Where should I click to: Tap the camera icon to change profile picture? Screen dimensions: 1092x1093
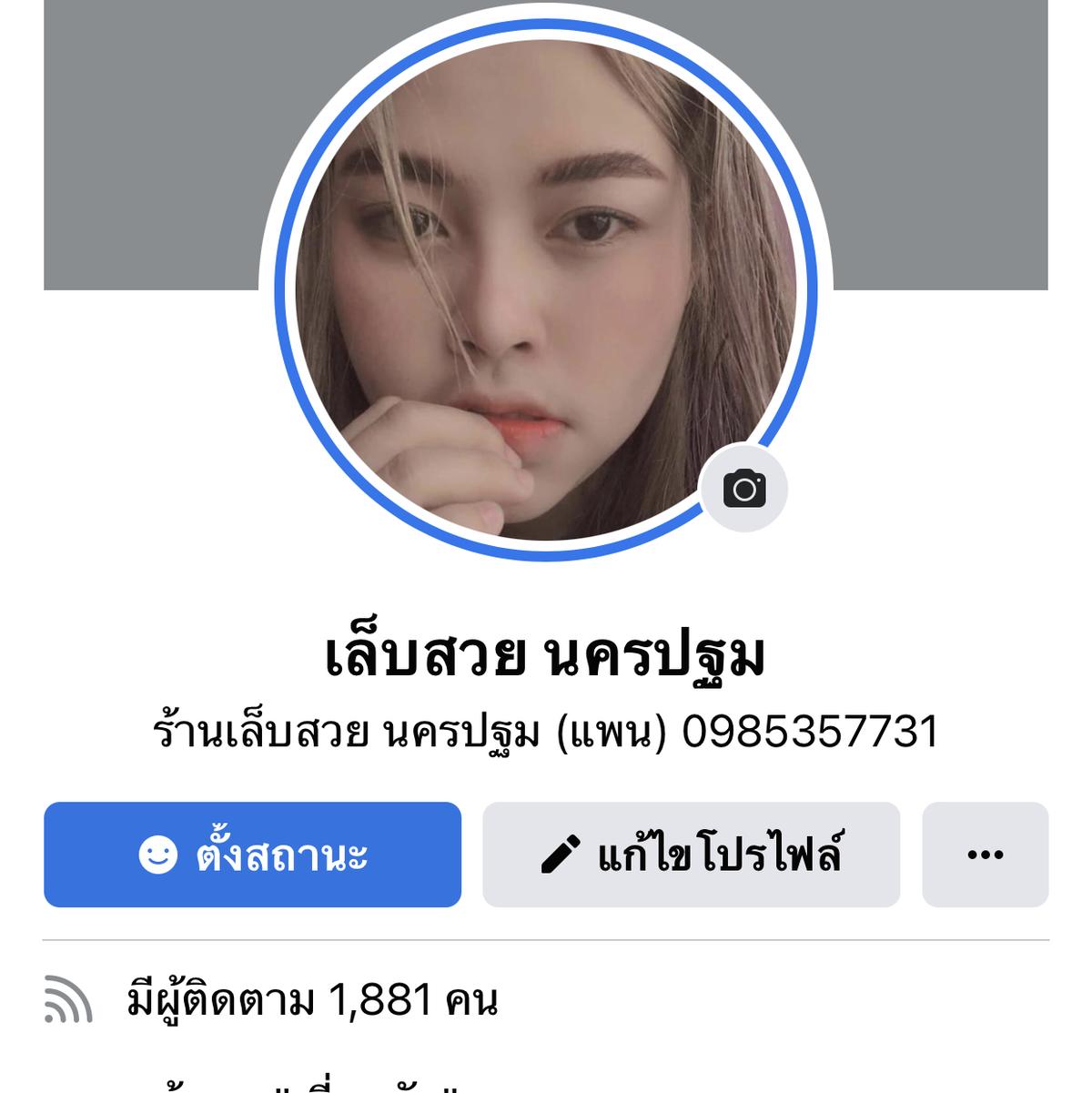tap(743, 489)
